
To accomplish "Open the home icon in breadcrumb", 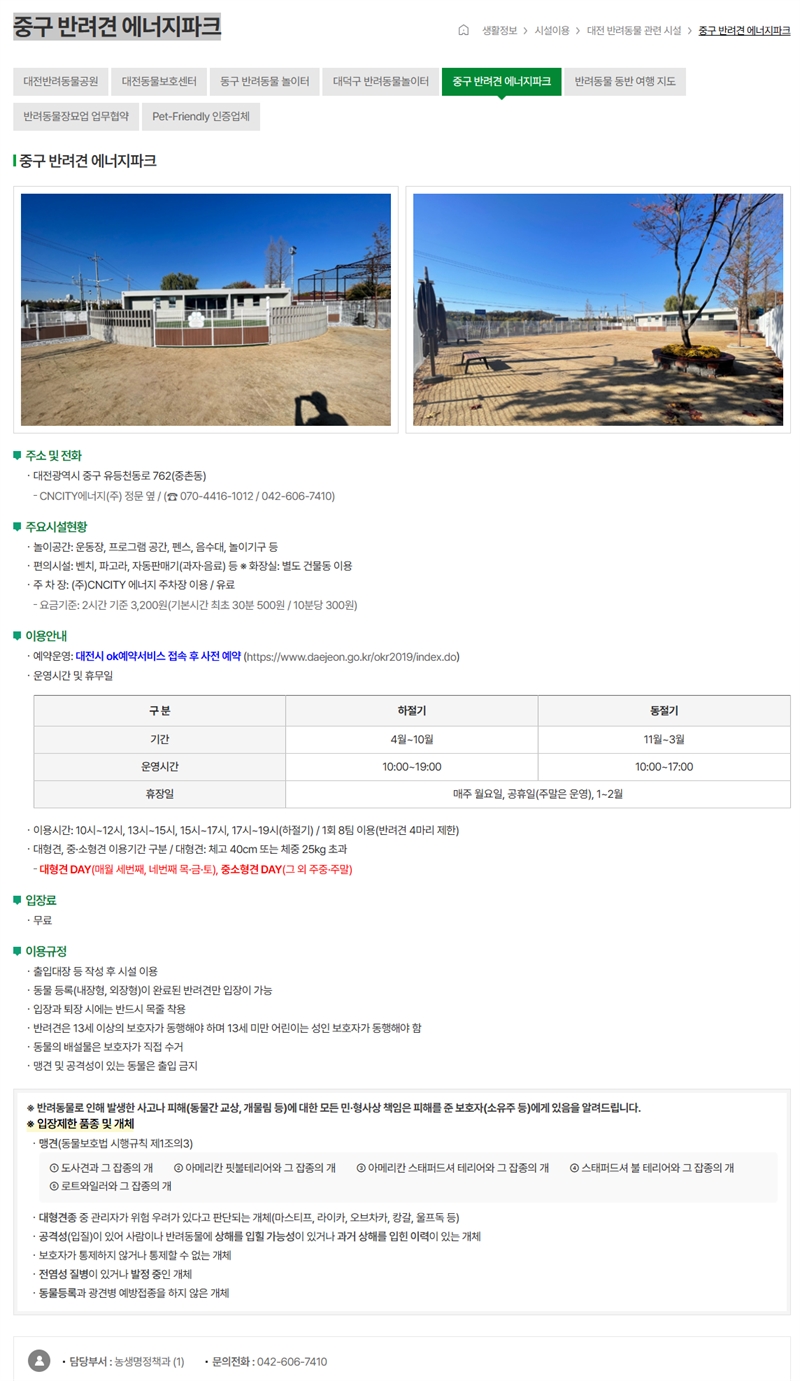I will pyautogui.click(x=463, y=30).
